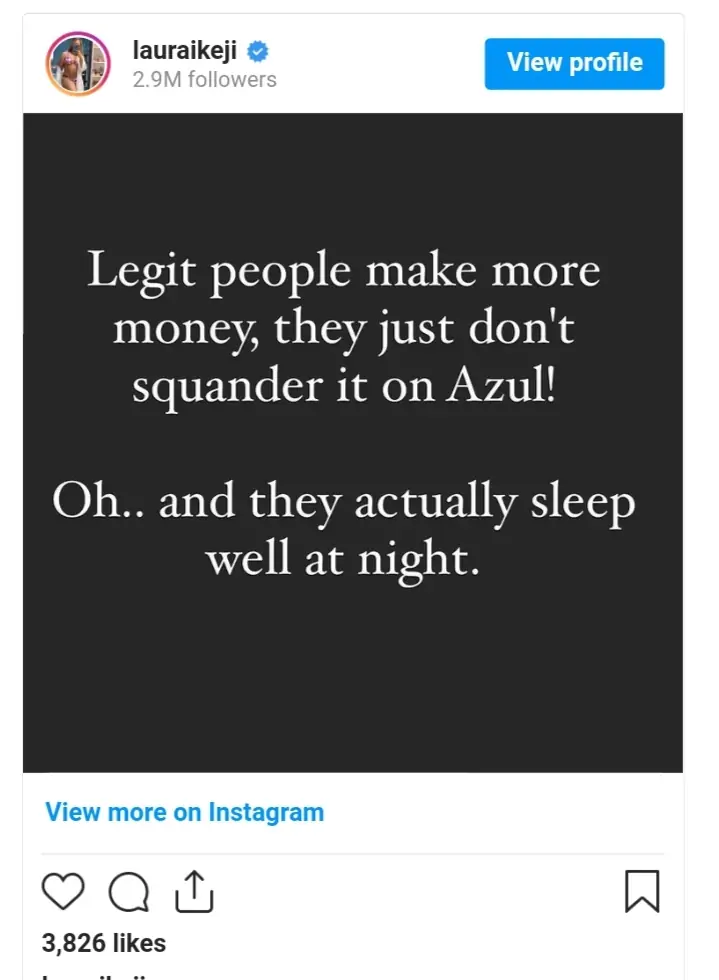Like this post with the heart icon

[x=63, y=891]
